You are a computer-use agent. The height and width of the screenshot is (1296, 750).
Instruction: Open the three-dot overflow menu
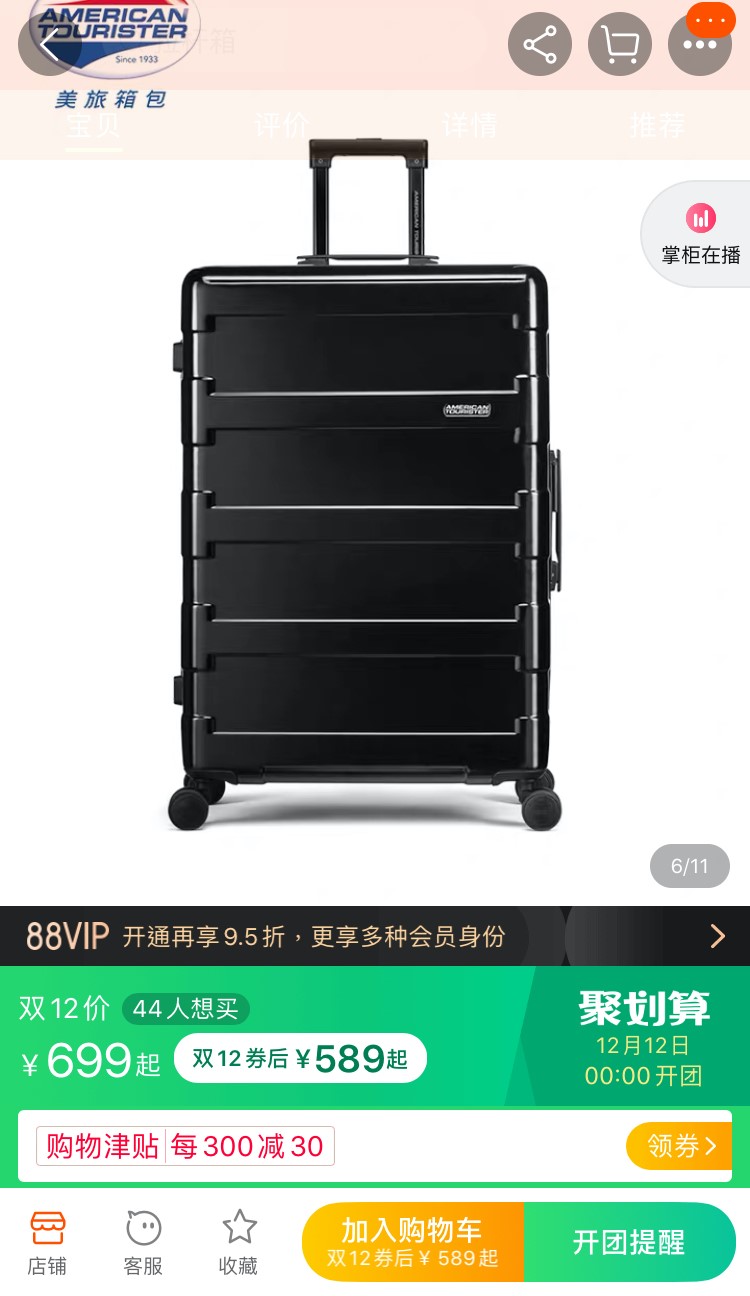point(699,45)
